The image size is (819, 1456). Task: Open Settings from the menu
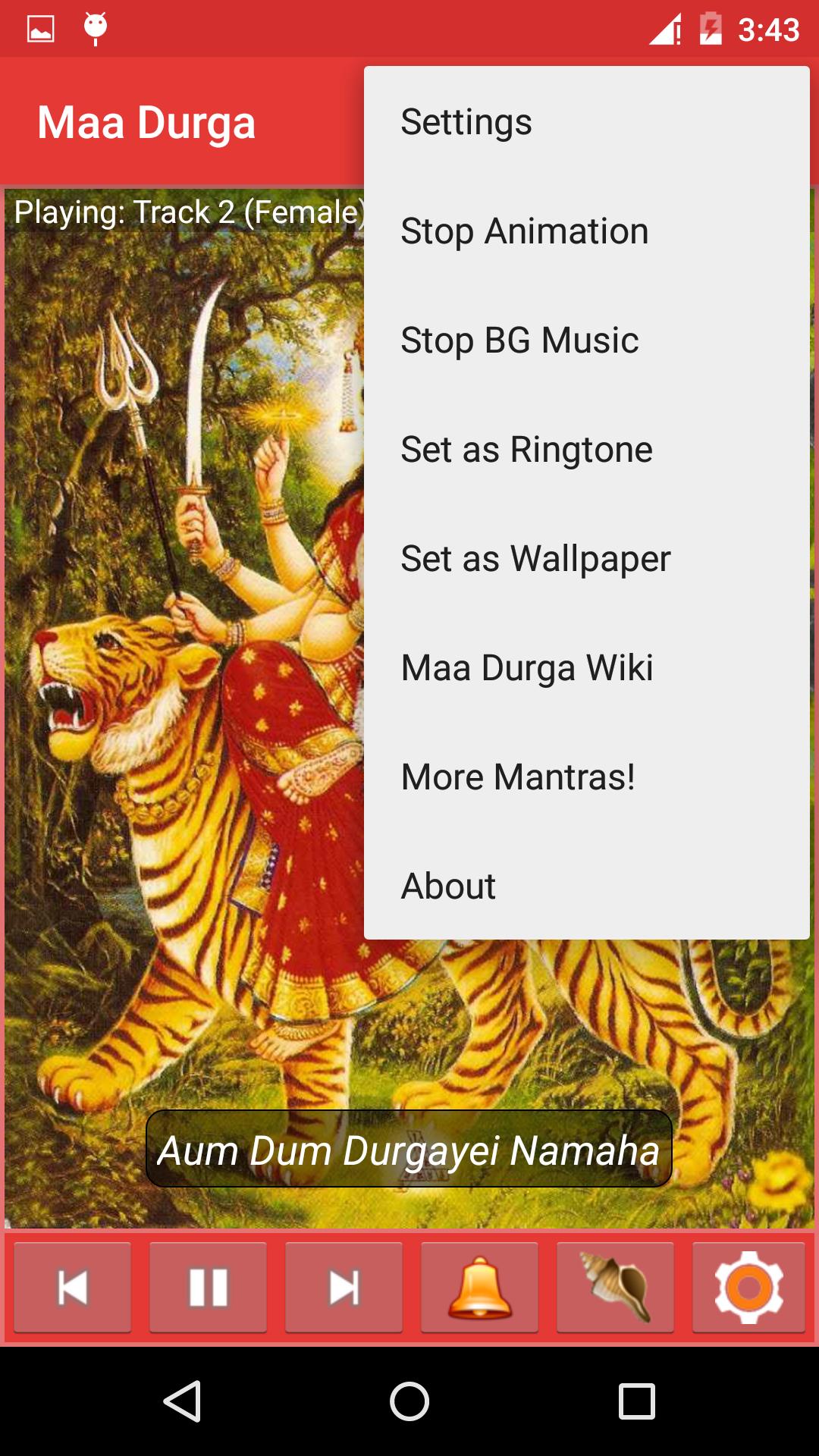point(585,122)
